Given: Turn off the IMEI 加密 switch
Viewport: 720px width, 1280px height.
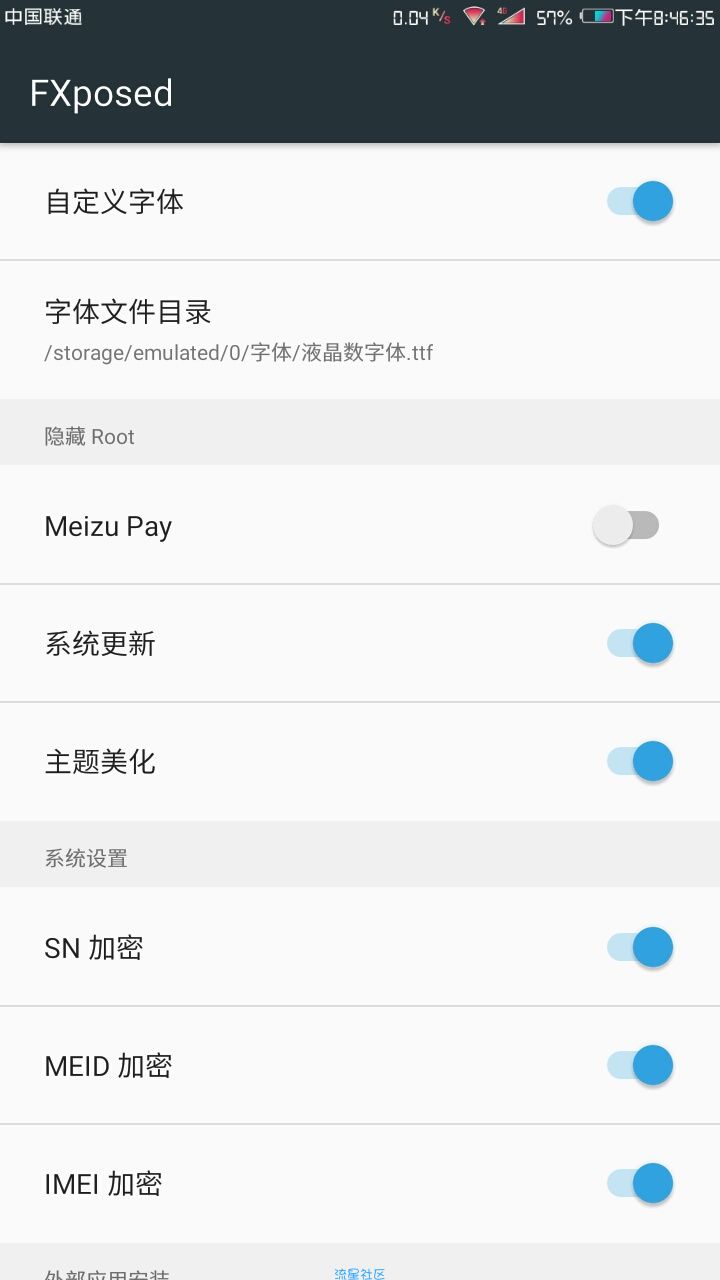Looking at the screenshot, I should pos(640,1183).
